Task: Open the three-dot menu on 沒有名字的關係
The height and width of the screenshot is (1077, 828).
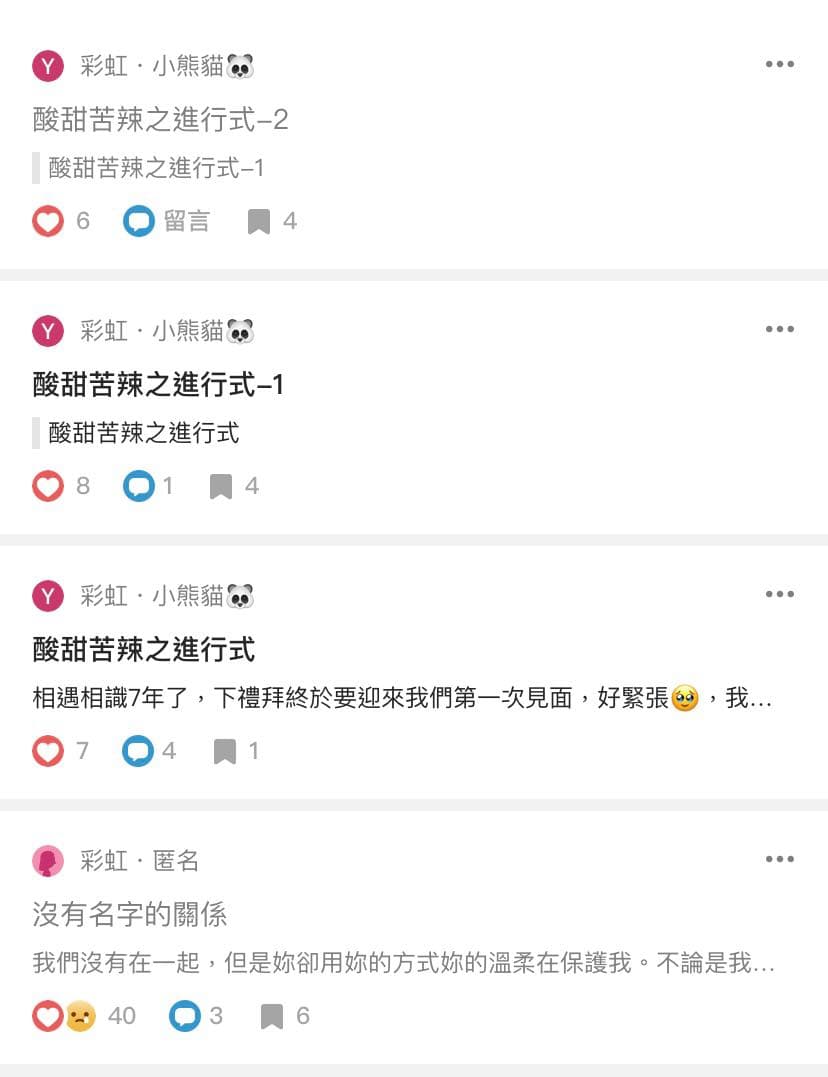Action: pos(778,859)
